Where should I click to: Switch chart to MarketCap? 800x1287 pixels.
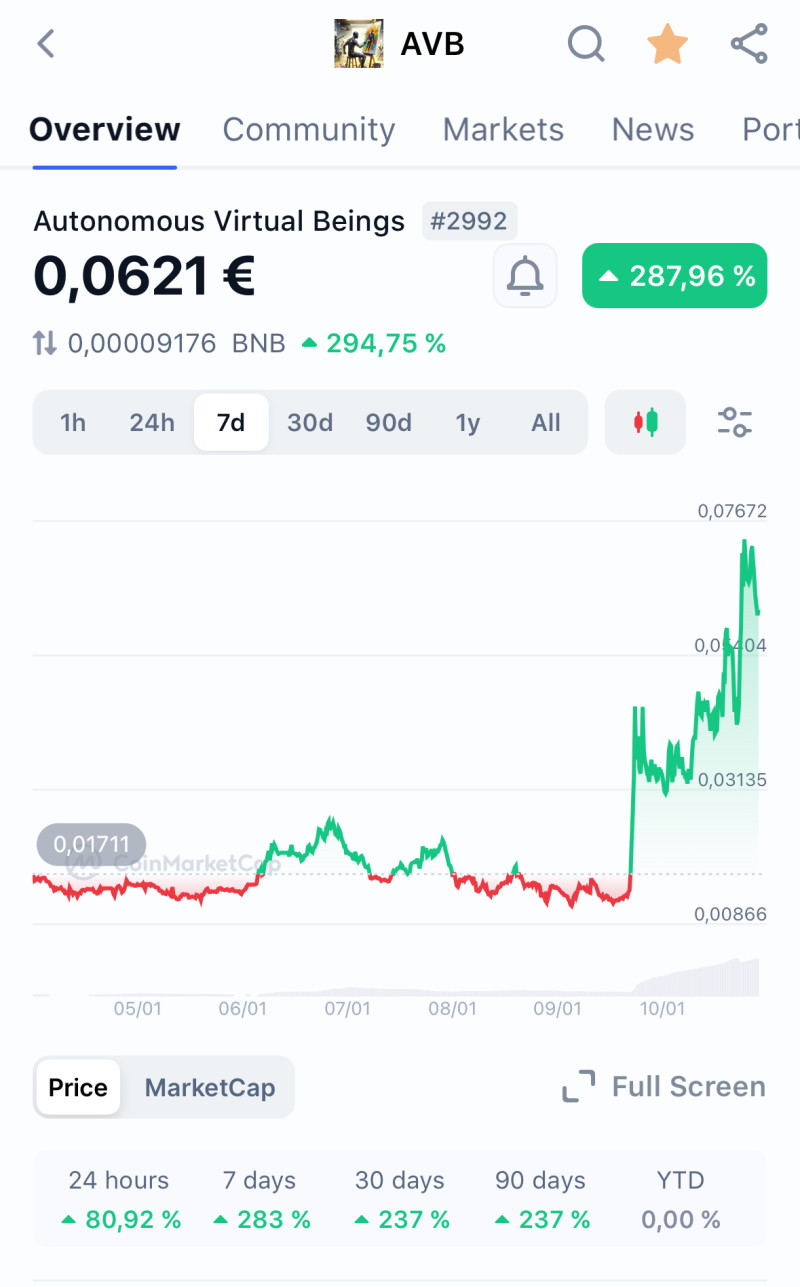click(x=210, y=1087)
